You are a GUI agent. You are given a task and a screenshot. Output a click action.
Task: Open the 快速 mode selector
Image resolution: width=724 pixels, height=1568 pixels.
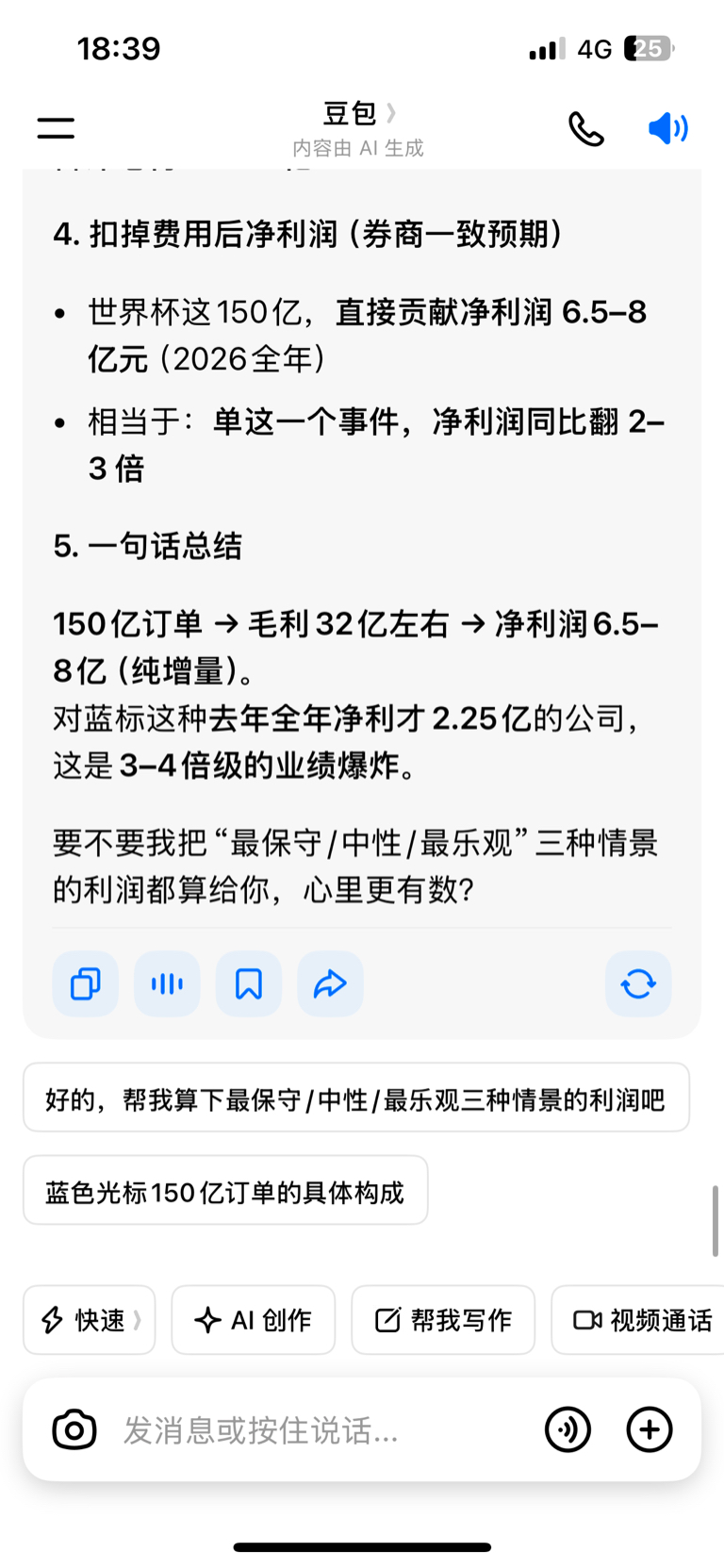[90, 1320]
